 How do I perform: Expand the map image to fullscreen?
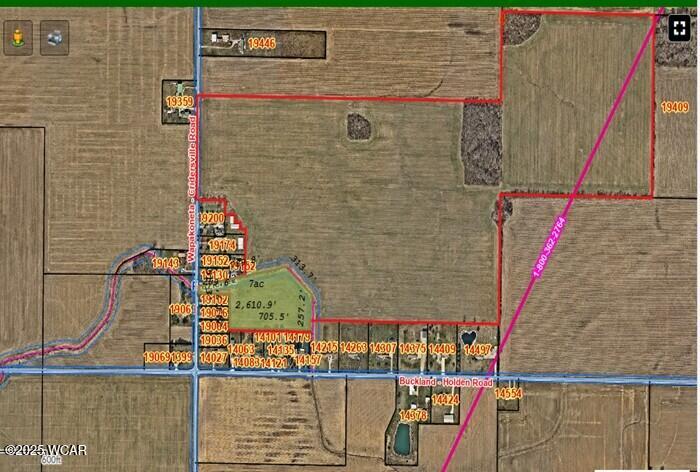click(680, 26)
